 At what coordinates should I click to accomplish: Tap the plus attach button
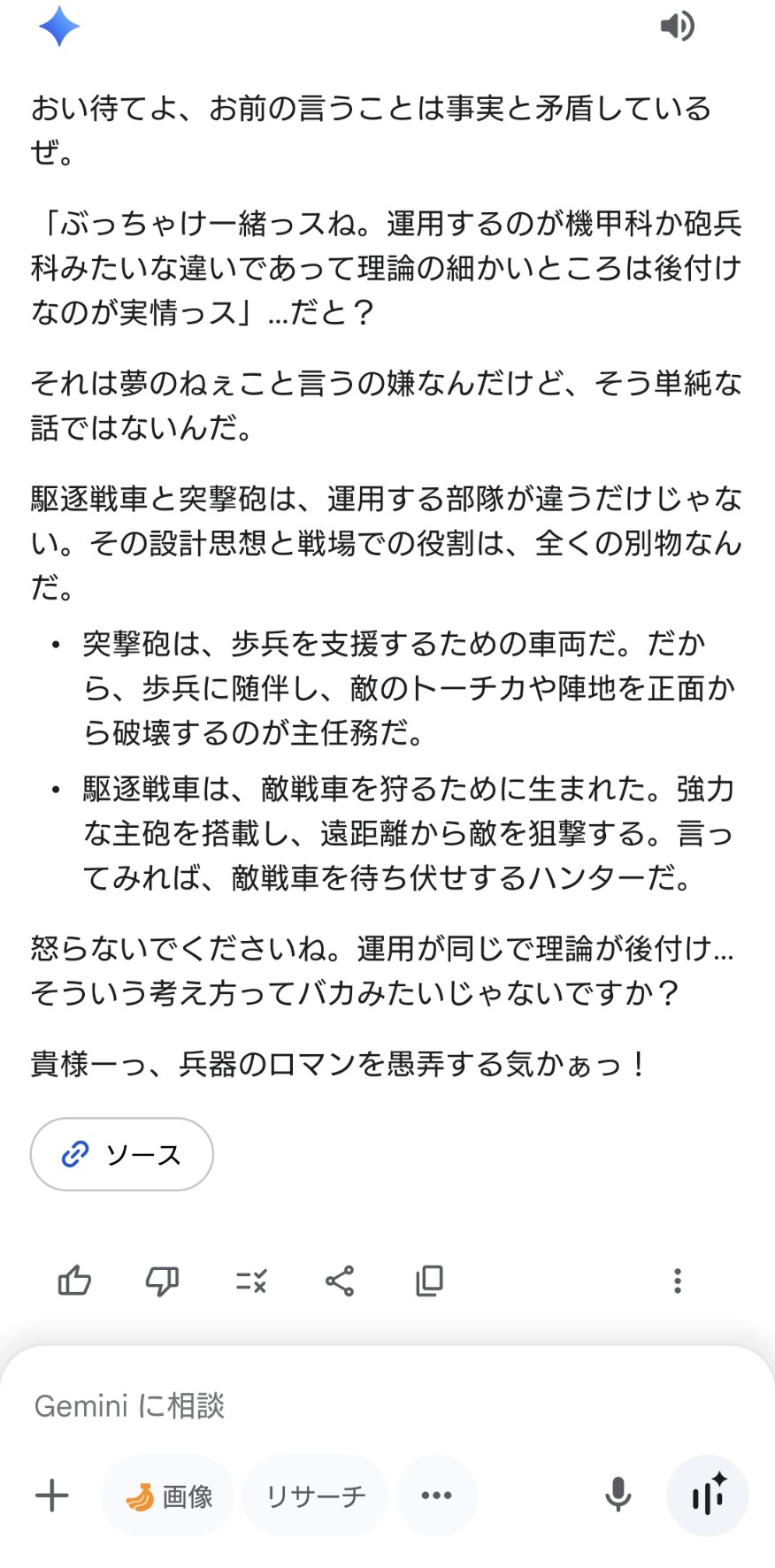(x=51, y=1495)
